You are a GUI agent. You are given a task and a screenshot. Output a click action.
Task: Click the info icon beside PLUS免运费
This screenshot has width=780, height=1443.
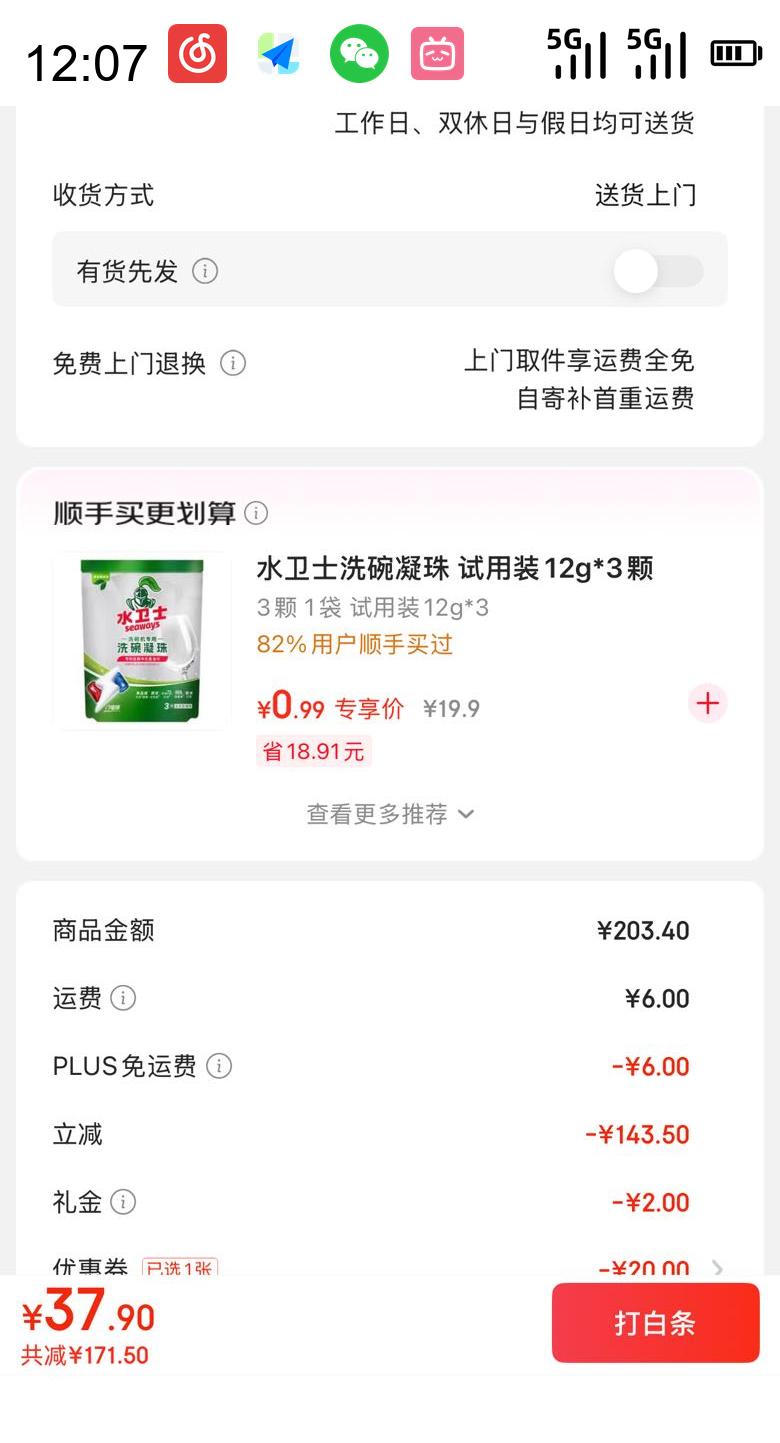[219, 1066]
